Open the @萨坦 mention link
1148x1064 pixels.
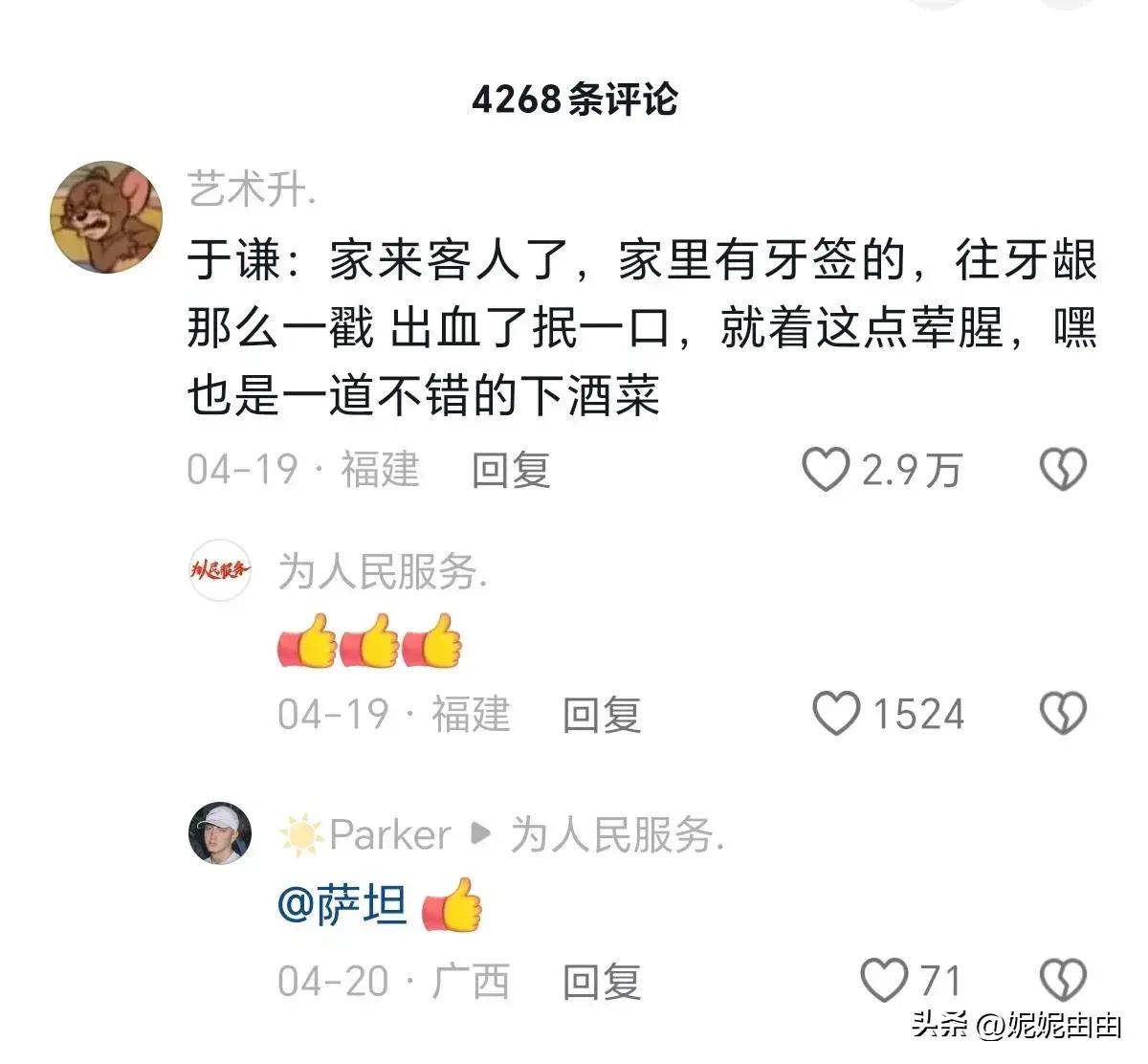pyautogui.click(x=342, y=905)
